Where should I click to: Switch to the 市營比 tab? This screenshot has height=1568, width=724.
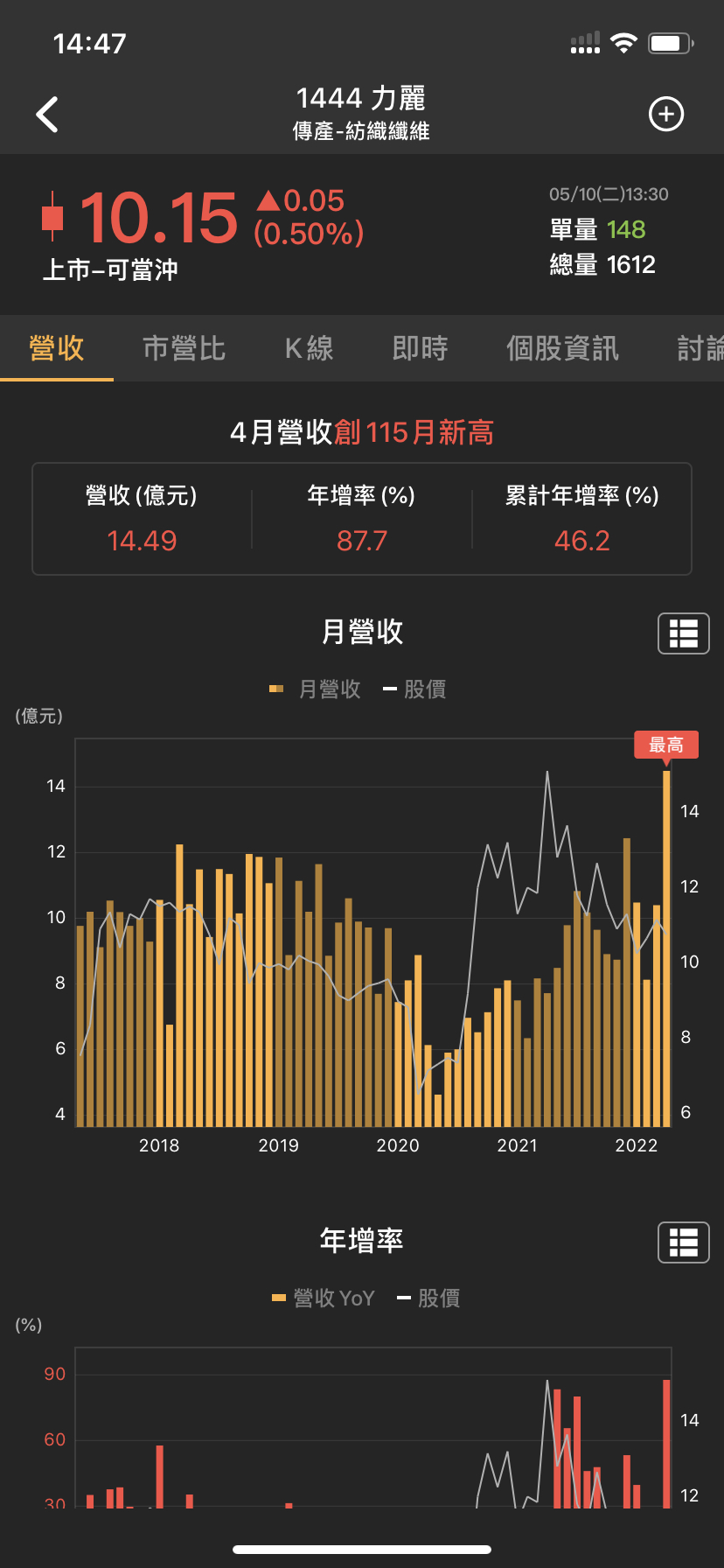(x=184, y=348)
